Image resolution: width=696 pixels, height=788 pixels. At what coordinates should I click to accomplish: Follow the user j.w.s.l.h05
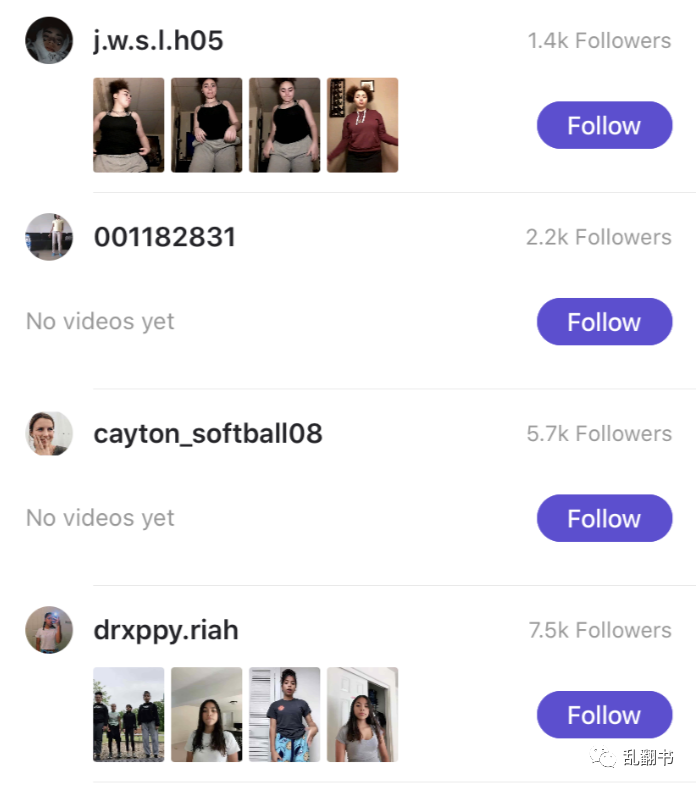click(604, 125)
